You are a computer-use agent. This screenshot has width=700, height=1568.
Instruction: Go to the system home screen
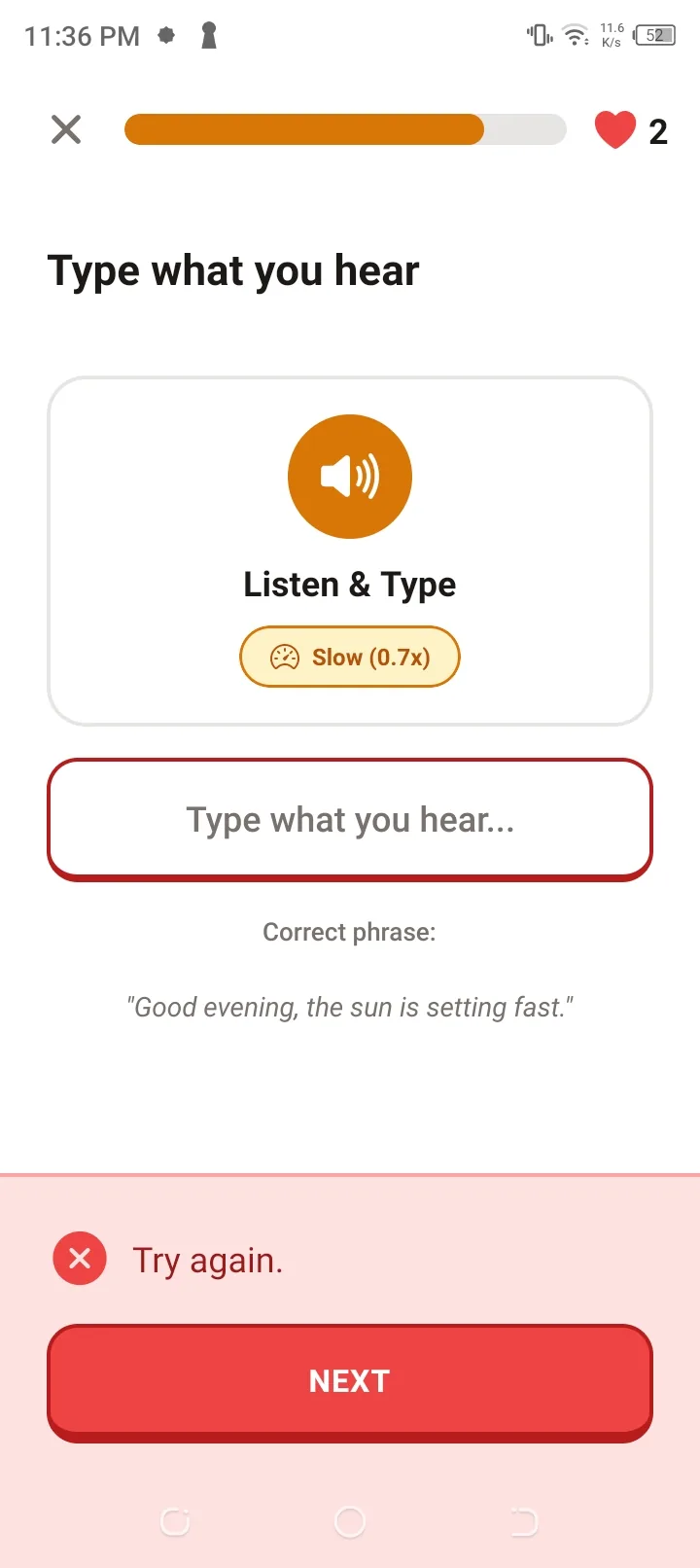click(x=350, y=1522)
